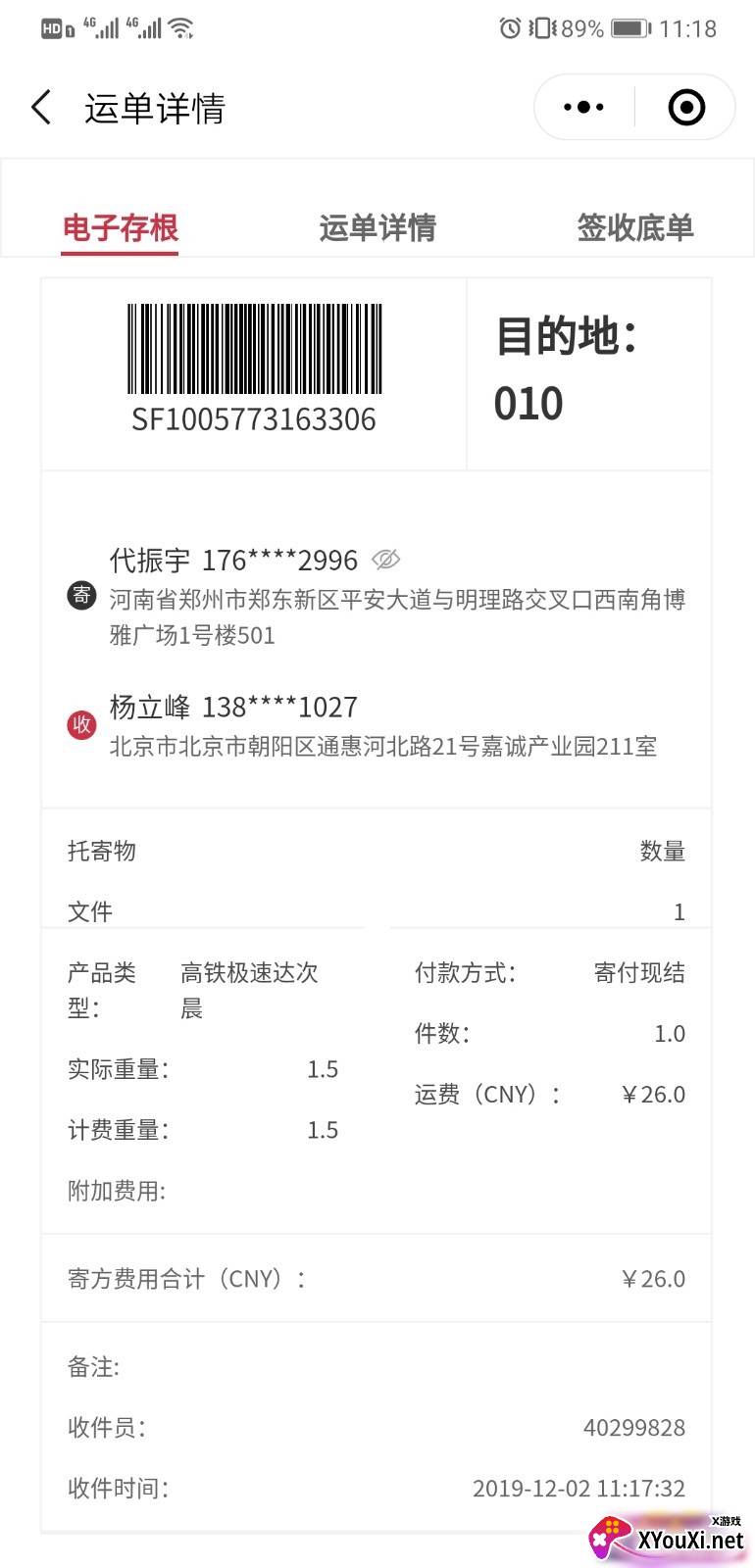Switch to the 运单详情 tab
755x1568 pixels.
377,228
